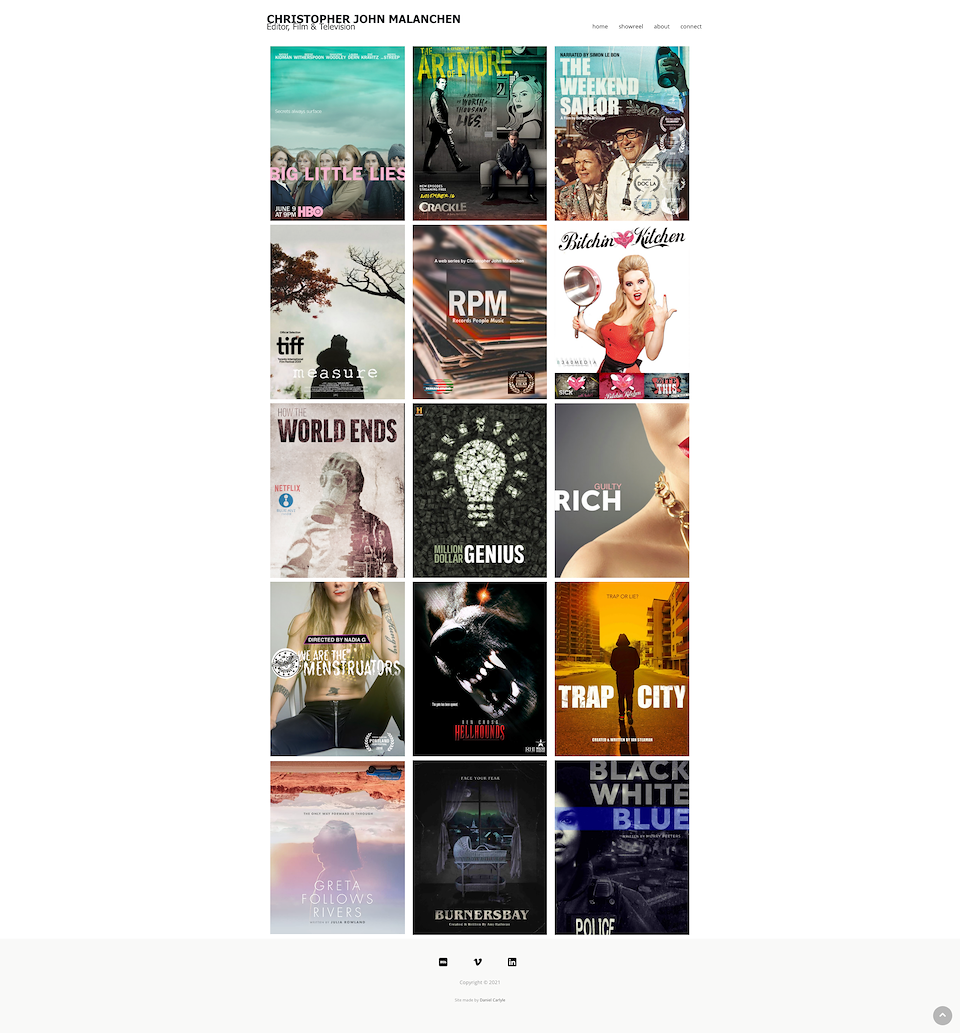
Task: Open The Art of More poster
Action: (x=480, y=133)
